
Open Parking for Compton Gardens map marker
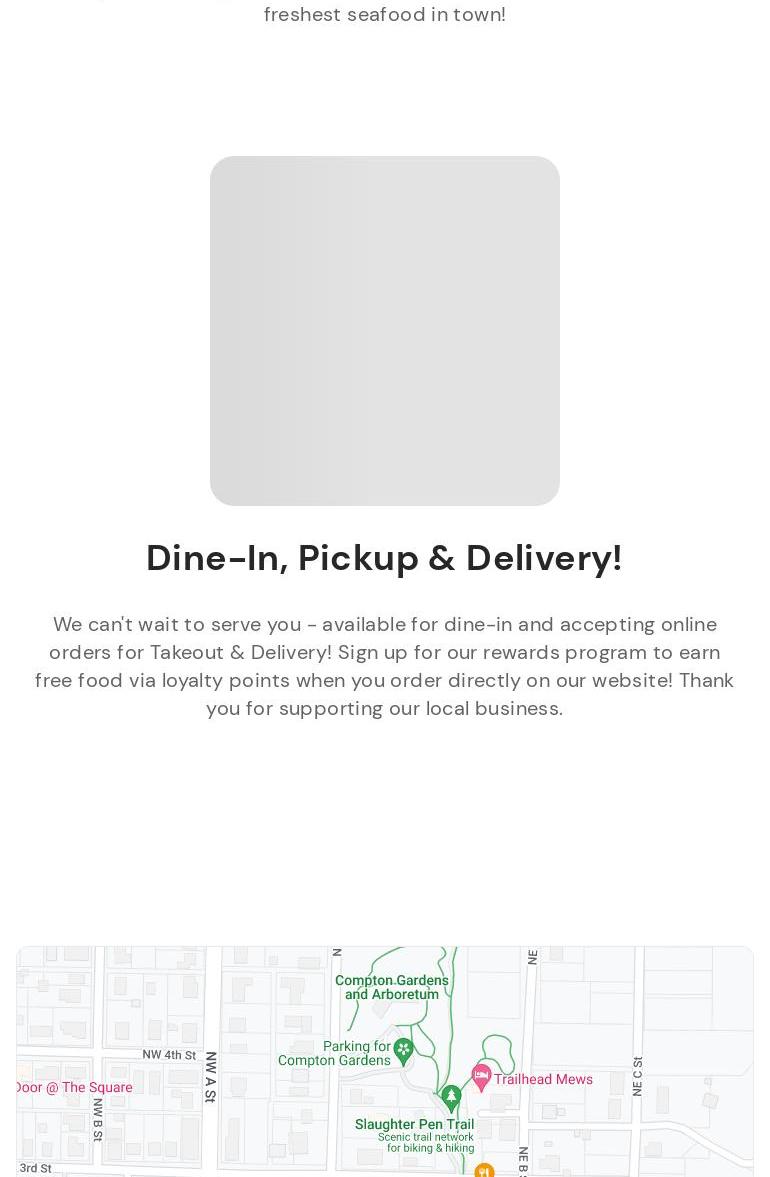tap(404, 1050)
